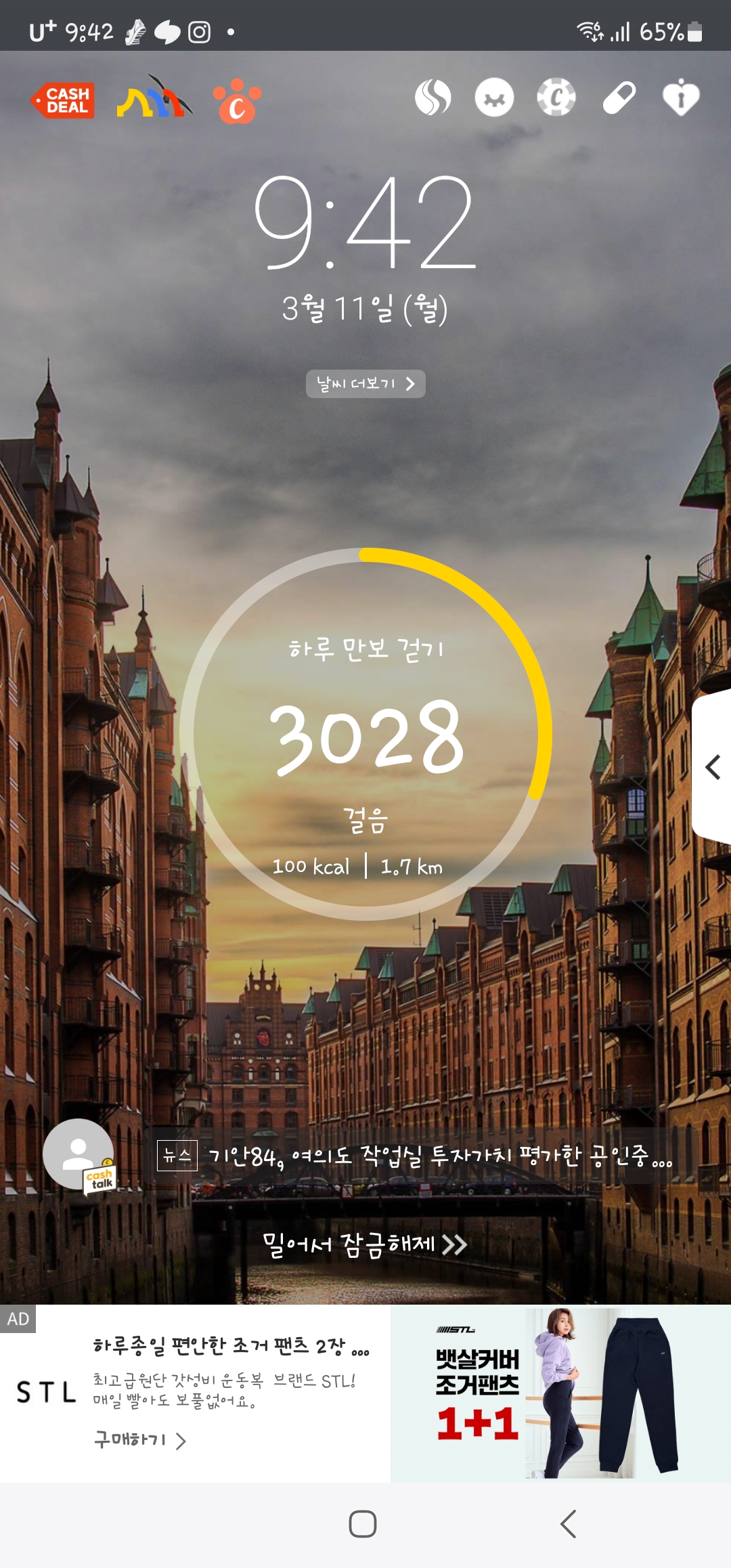
Task: Expand the side panel arrow handle
Action: tap(712, 767)
